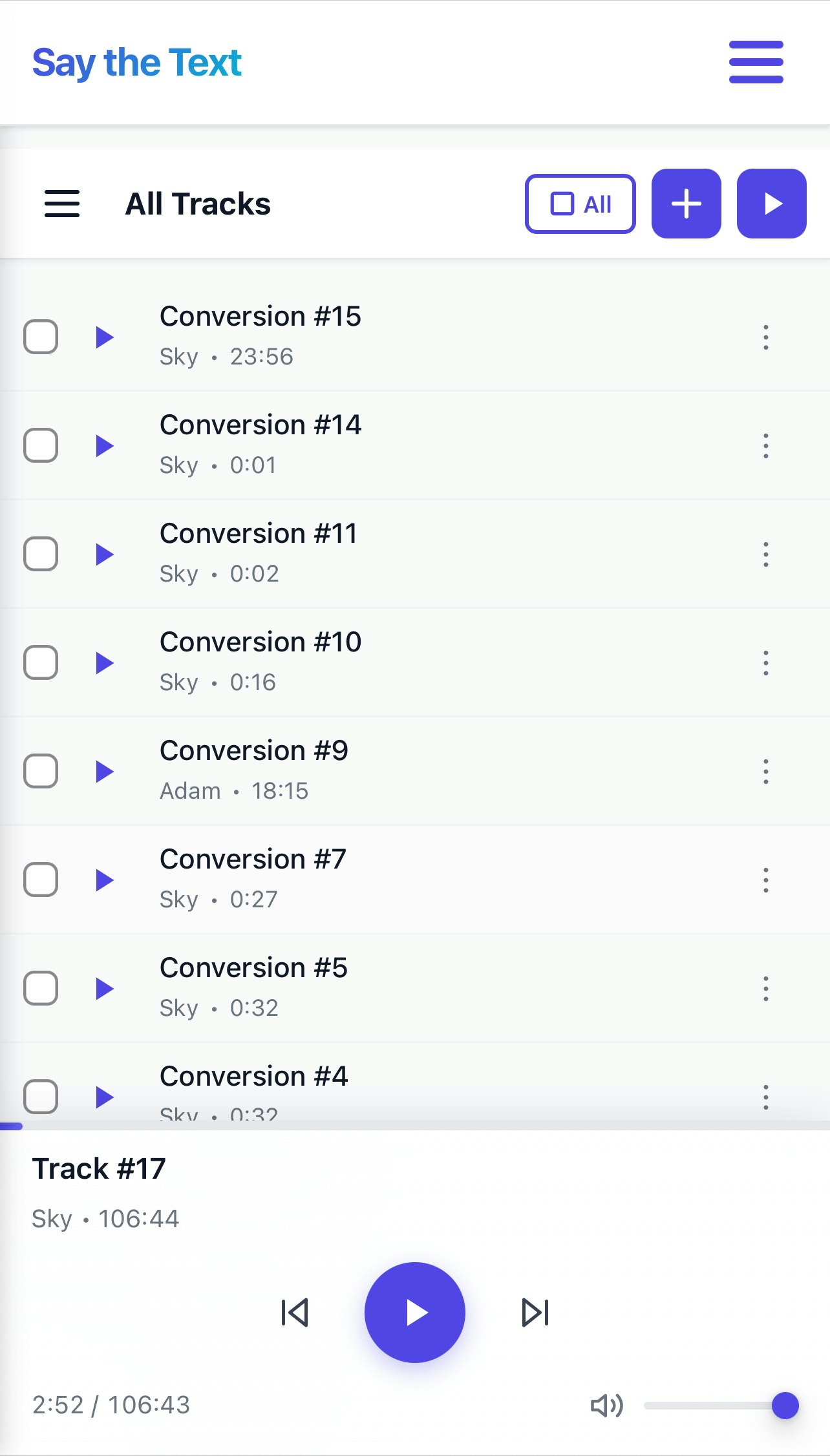Select all tracks with the All button
The image size is (830, 1456).
point(580,204)
